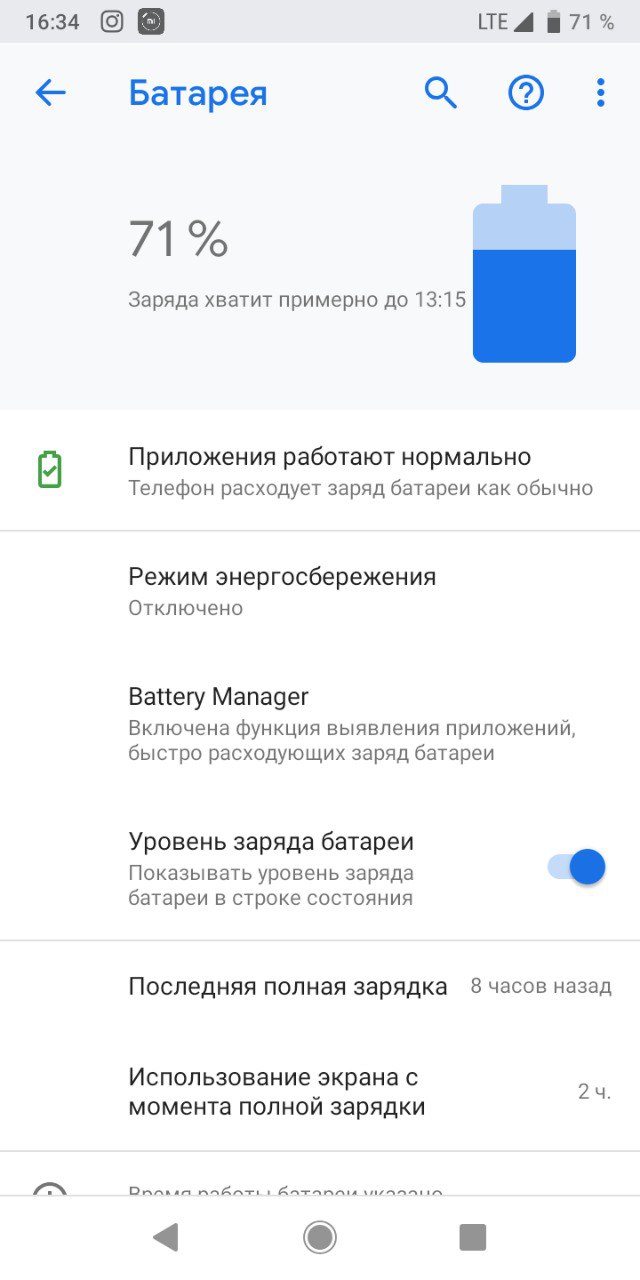Open the search in battery settings
The image size is (640, 1280).
441,93
